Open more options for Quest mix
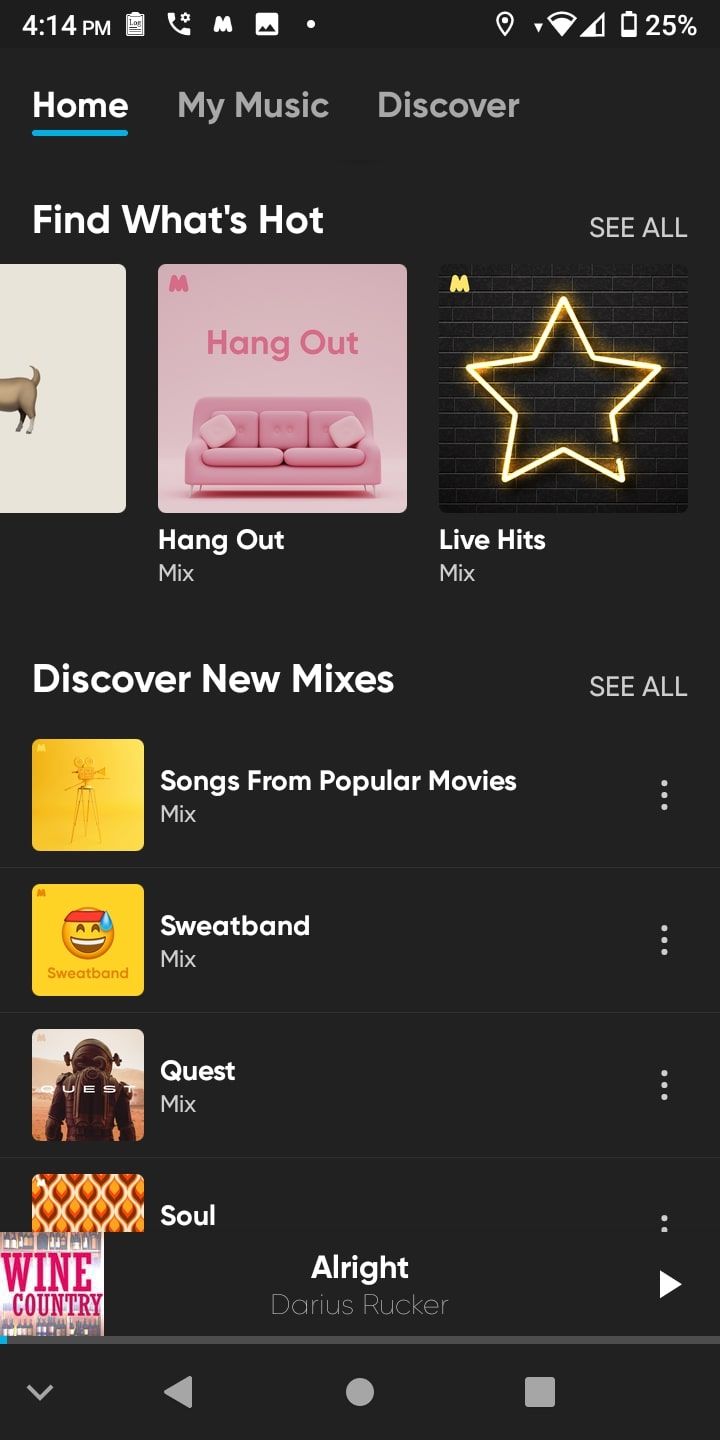The image size is (720, 1440). (x=664, y=1085)
